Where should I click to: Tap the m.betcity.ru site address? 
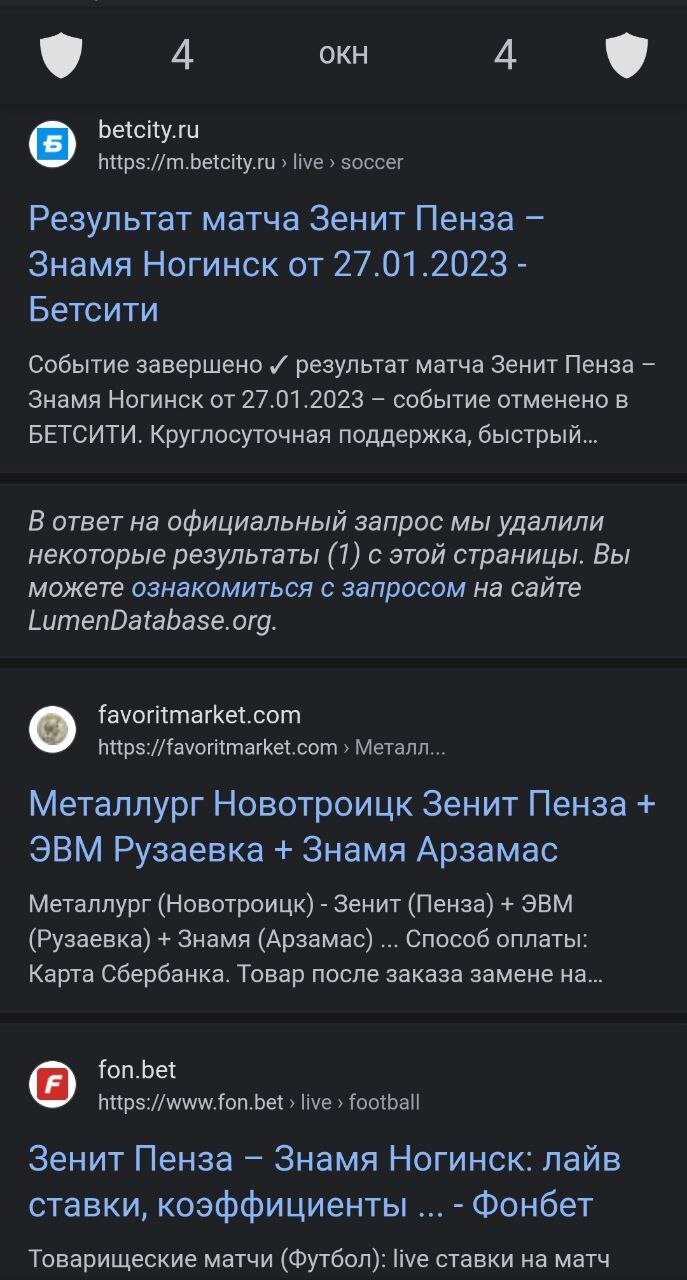click(250, 162)
